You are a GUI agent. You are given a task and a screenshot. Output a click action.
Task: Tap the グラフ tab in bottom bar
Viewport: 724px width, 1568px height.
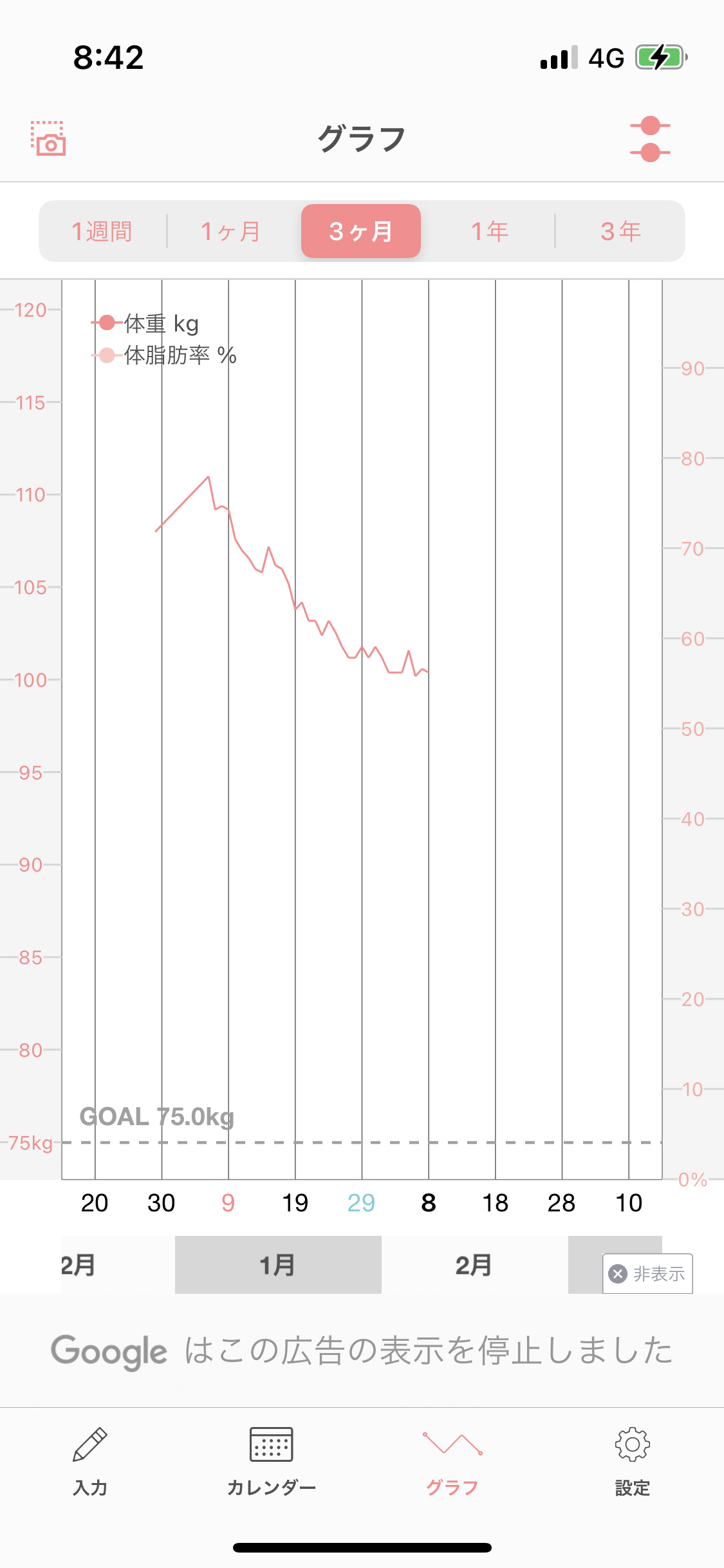click(452, 1462)
